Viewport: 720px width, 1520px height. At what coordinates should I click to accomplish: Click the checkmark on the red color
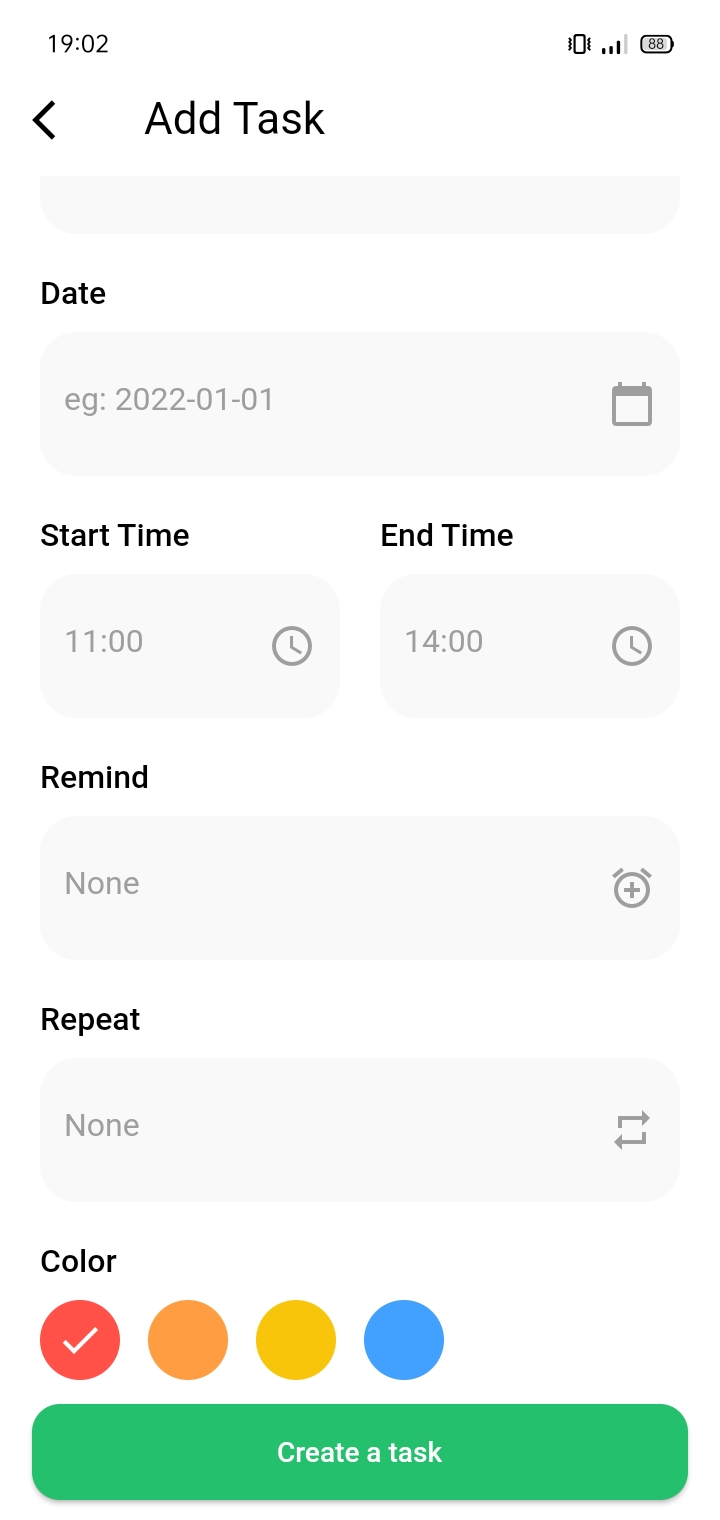80,1340
